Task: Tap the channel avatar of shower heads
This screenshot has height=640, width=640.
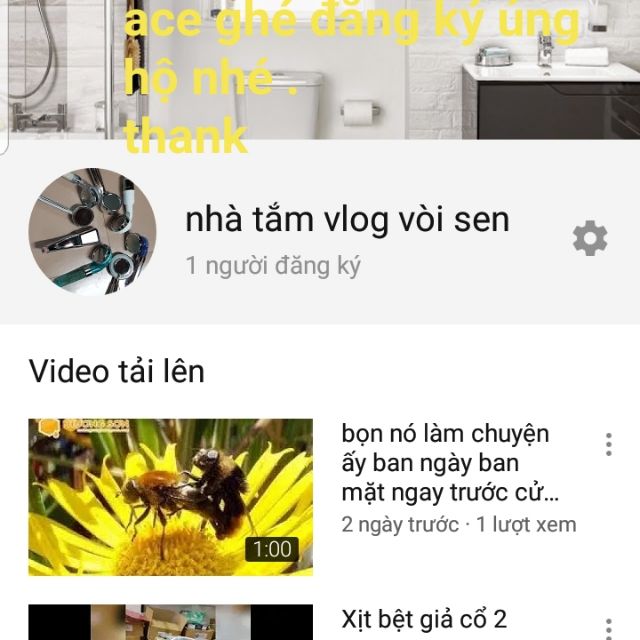Action: click(x=92, y=232)
